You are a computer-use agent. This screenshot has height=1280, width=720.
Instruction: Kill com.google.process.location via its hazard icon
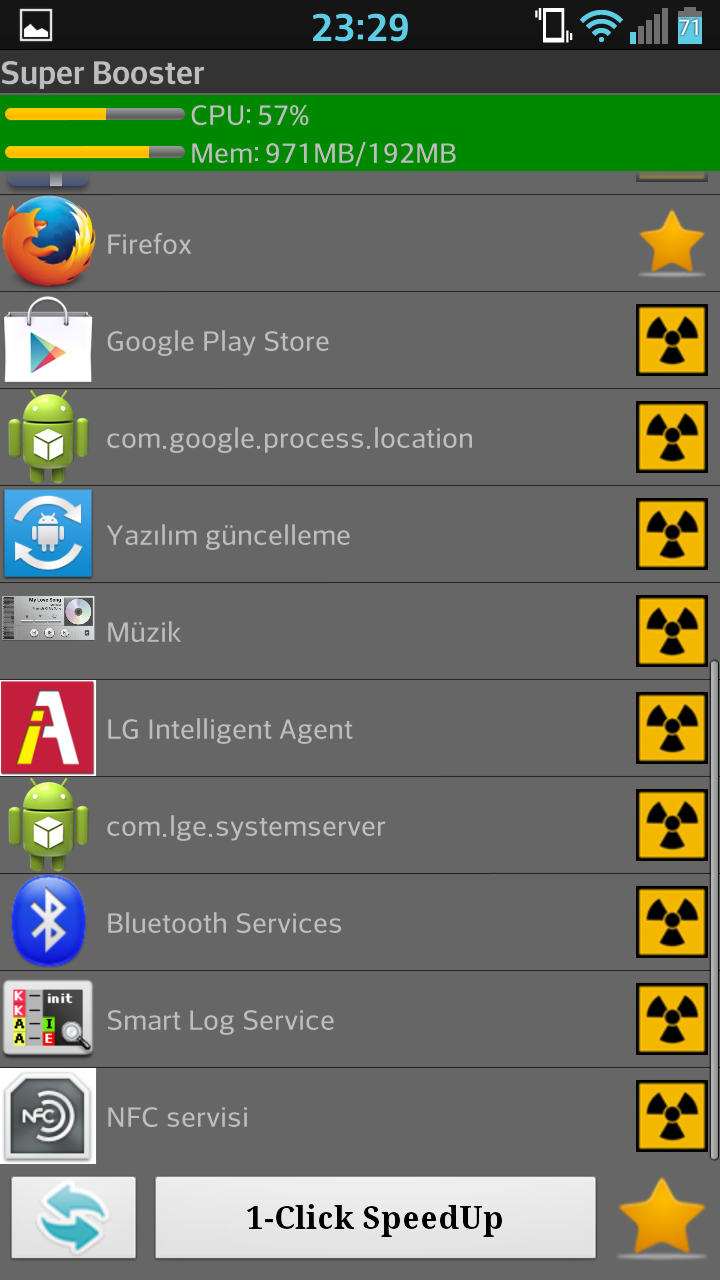click(x=672, y=437)
